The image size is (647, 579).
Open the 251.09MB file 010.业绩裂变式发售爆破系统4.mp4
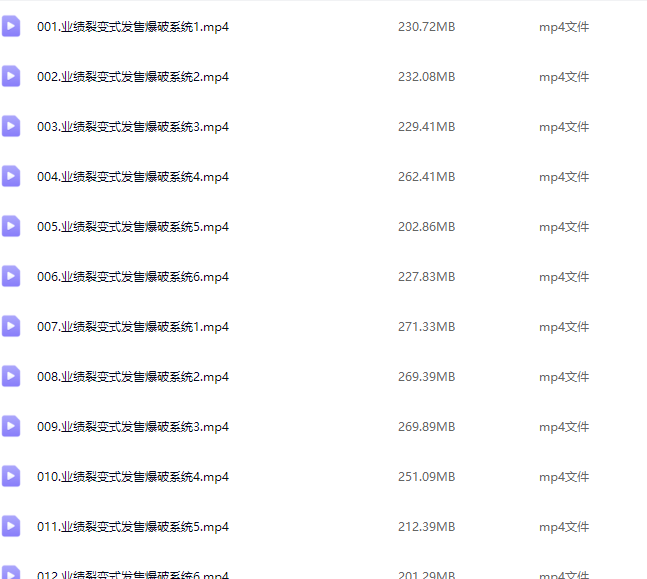pyautogui.click(x=133, y=477)
